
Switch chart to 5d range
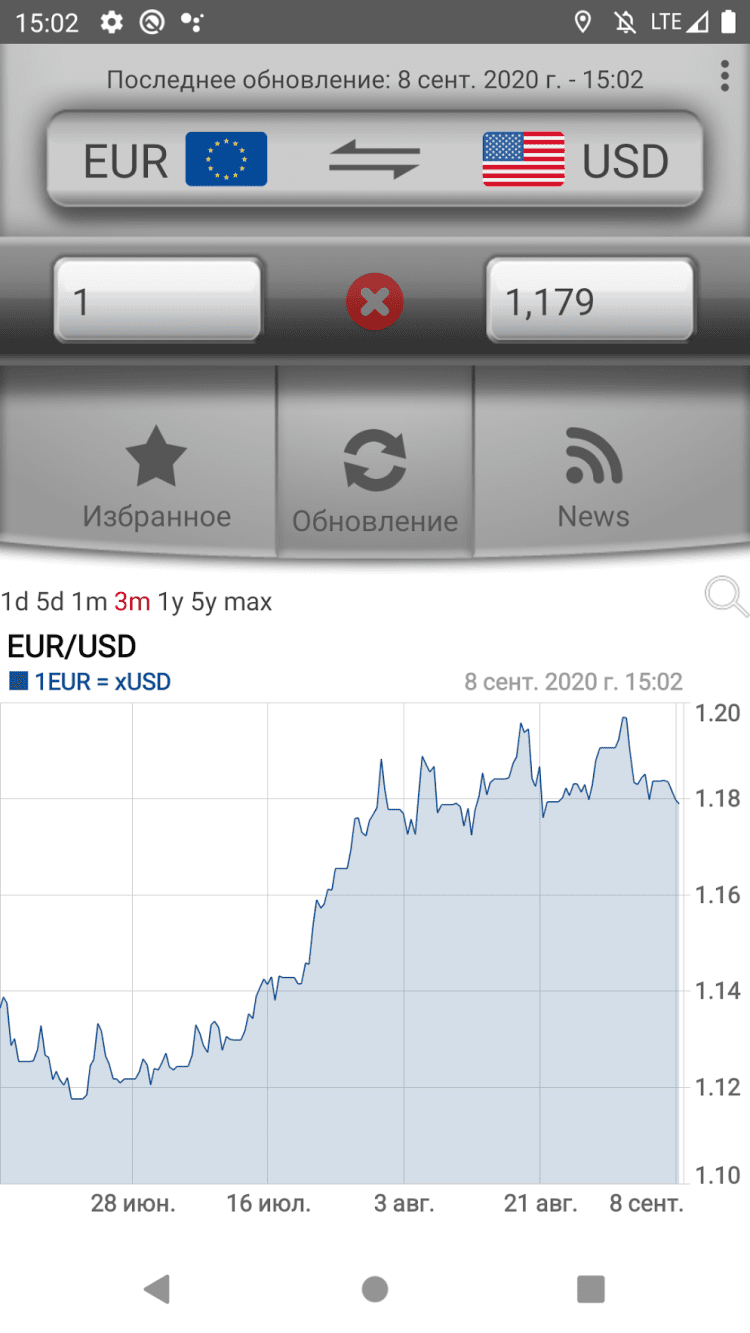(50, 602)
